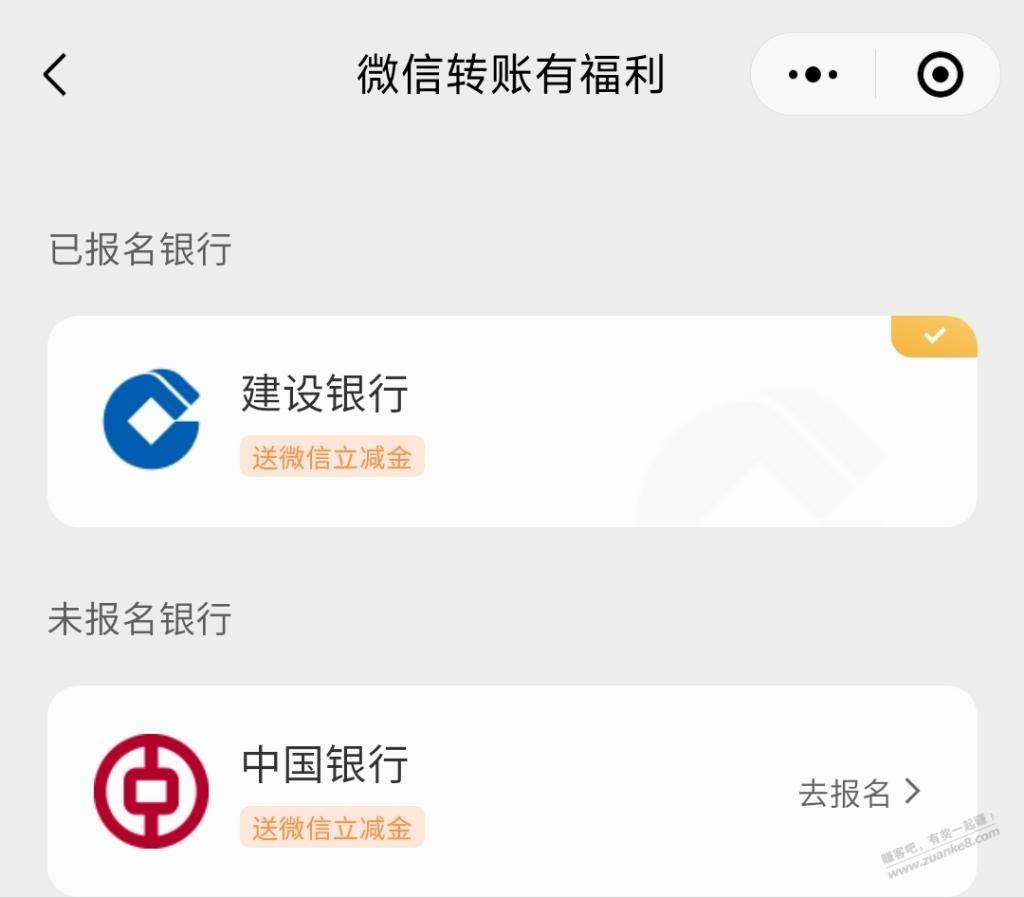Close the mini program with the circle icon
The height and width of the screenshot is (898, 1024).
pos(939,75)
